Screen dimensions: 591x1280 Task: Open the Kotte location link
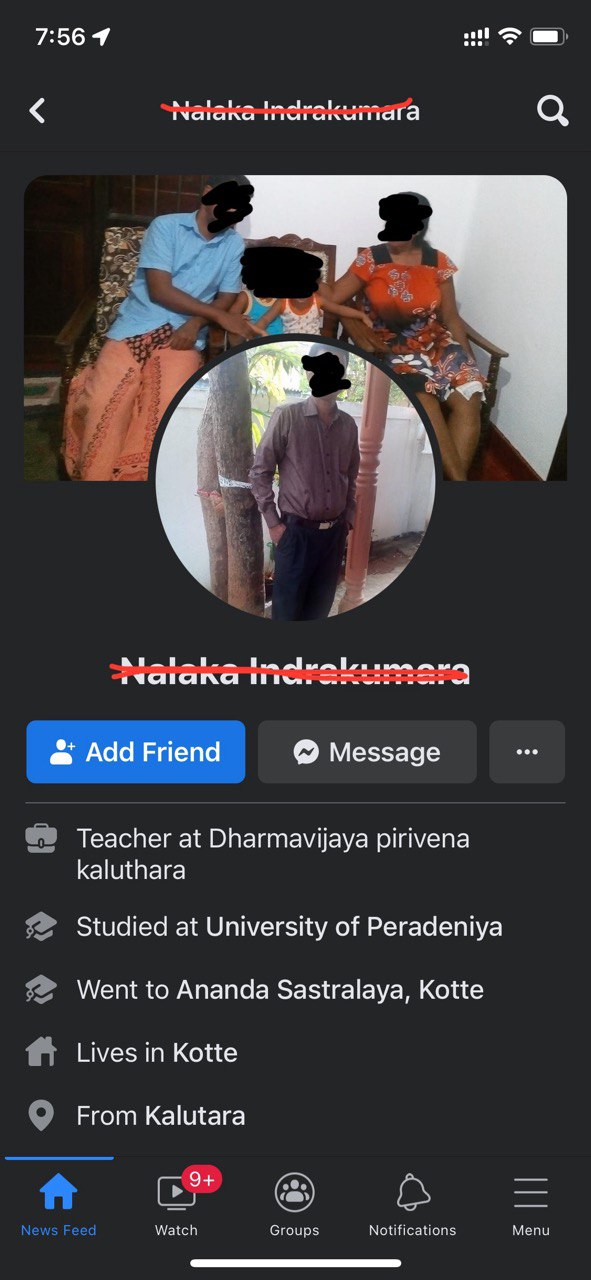pyautogui.click(x=205, y=1053)
